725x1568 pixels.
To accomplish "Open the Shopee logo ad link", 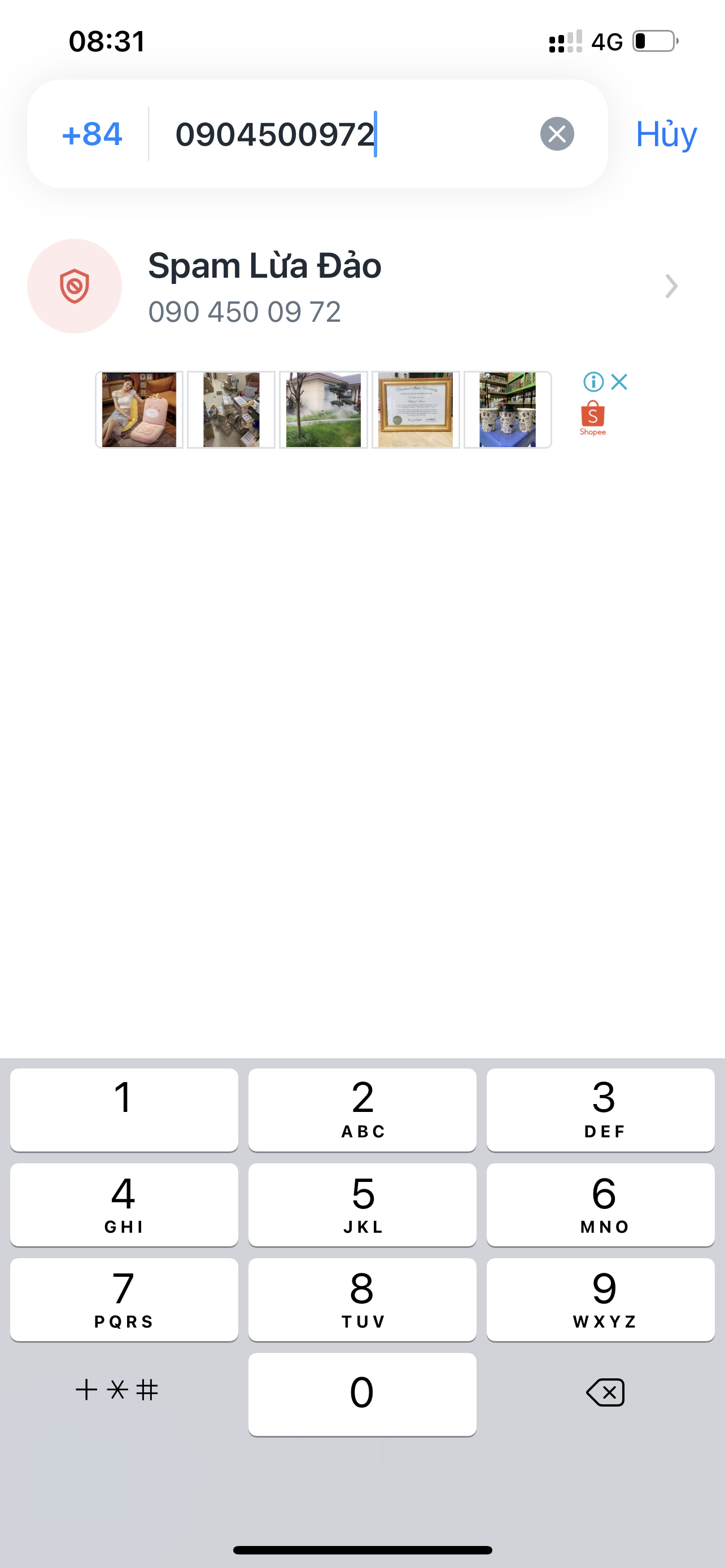I will (592, 418).
